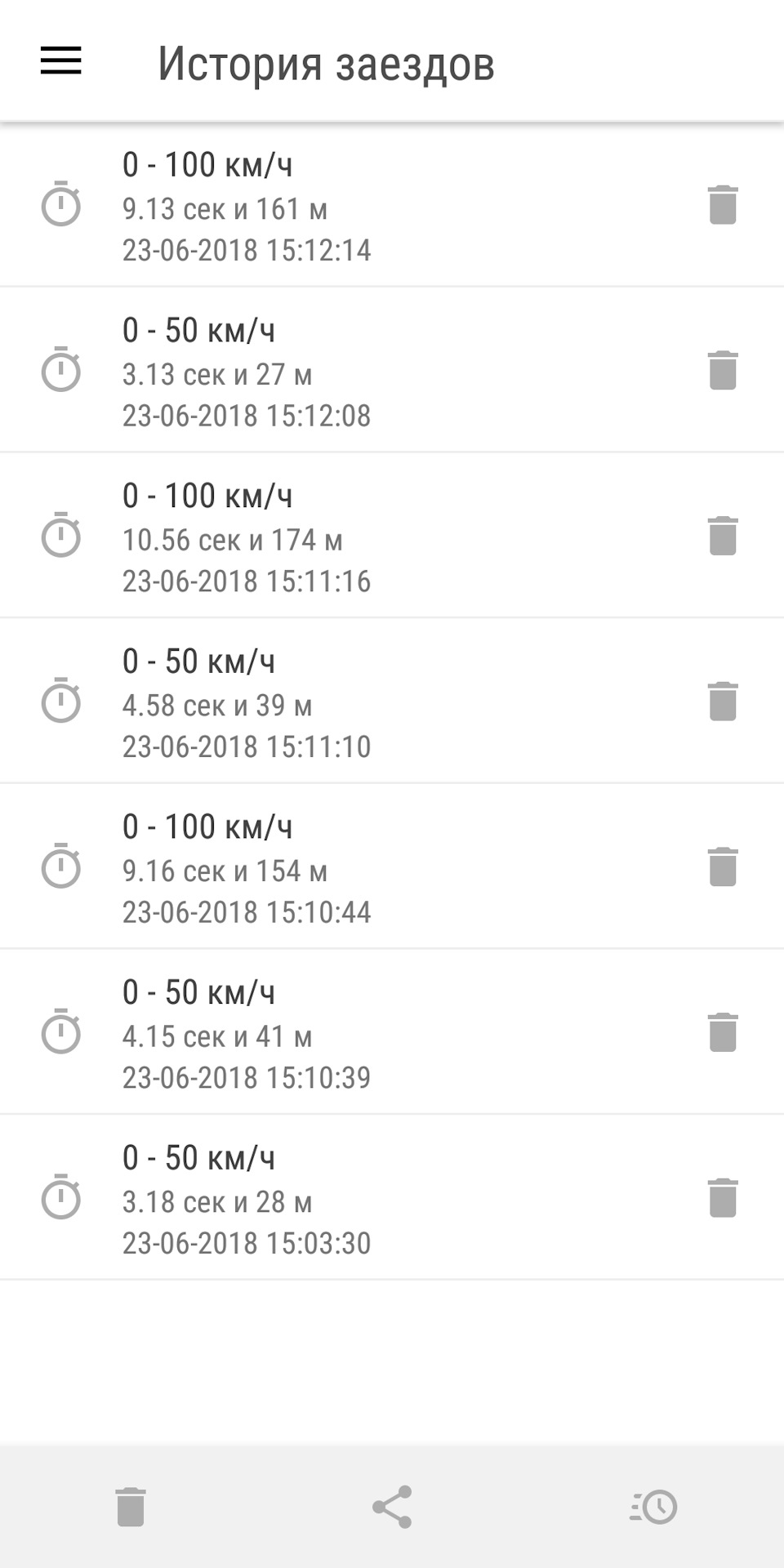Remove the 9.16 сек run entry

(x=723, y=866)
